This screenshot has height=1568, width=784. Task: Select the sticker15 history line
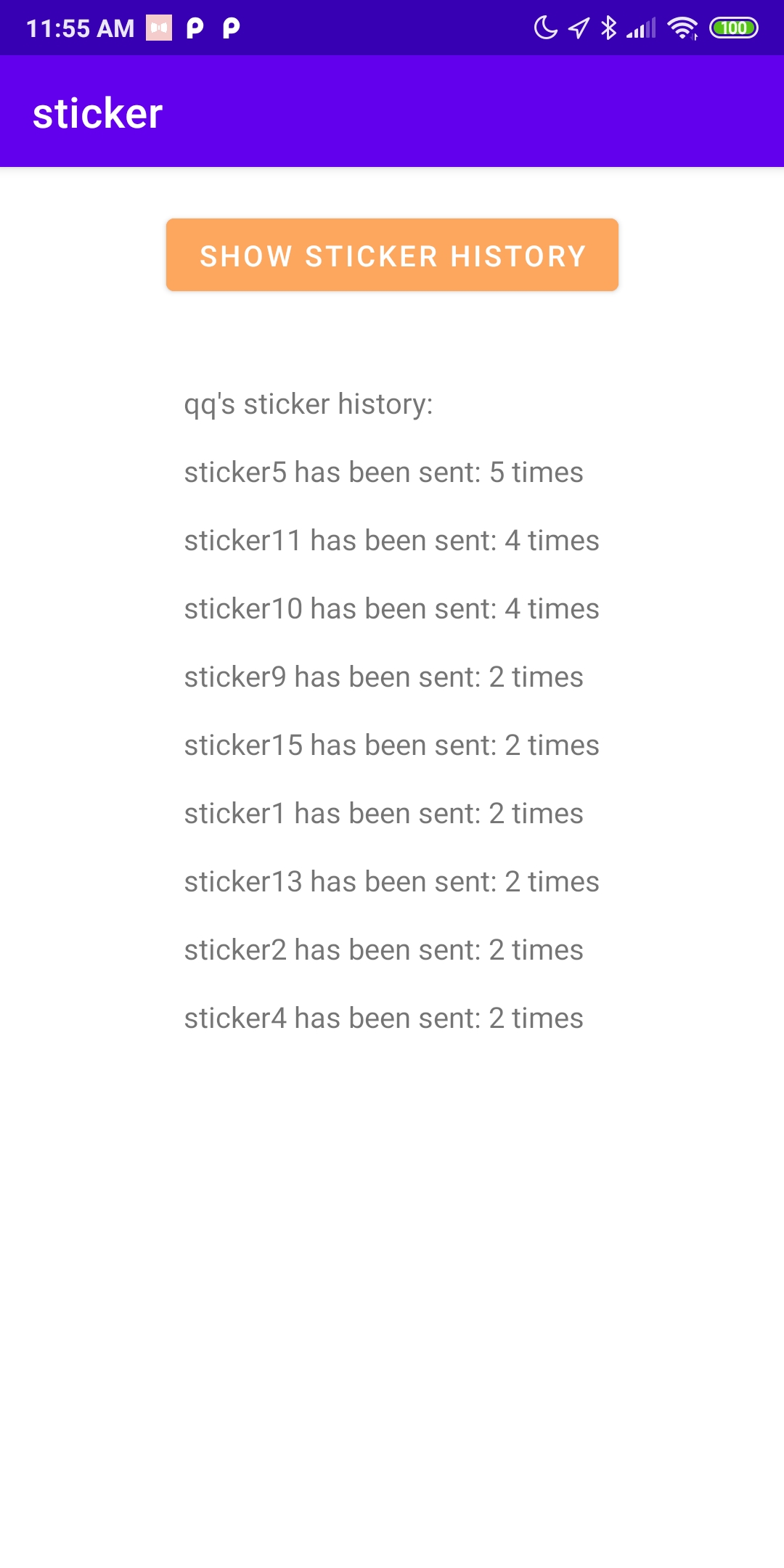[x=391, y=745]
